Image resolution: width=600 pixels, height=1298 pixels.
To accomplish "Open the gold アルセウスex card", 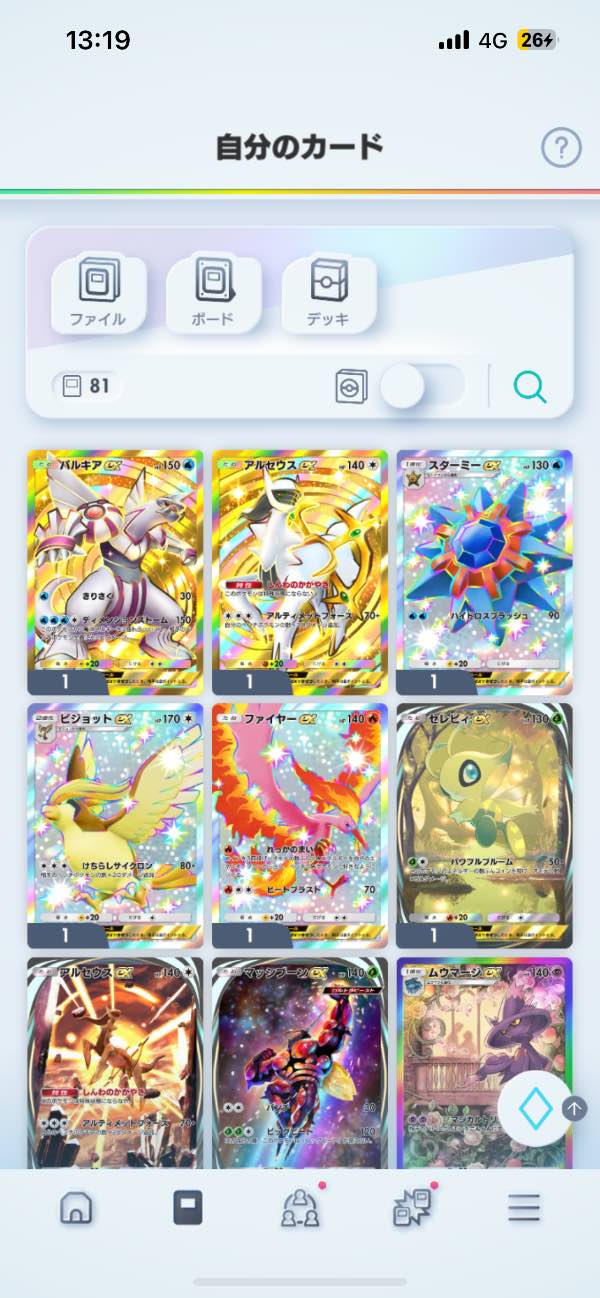I will 300,572.
